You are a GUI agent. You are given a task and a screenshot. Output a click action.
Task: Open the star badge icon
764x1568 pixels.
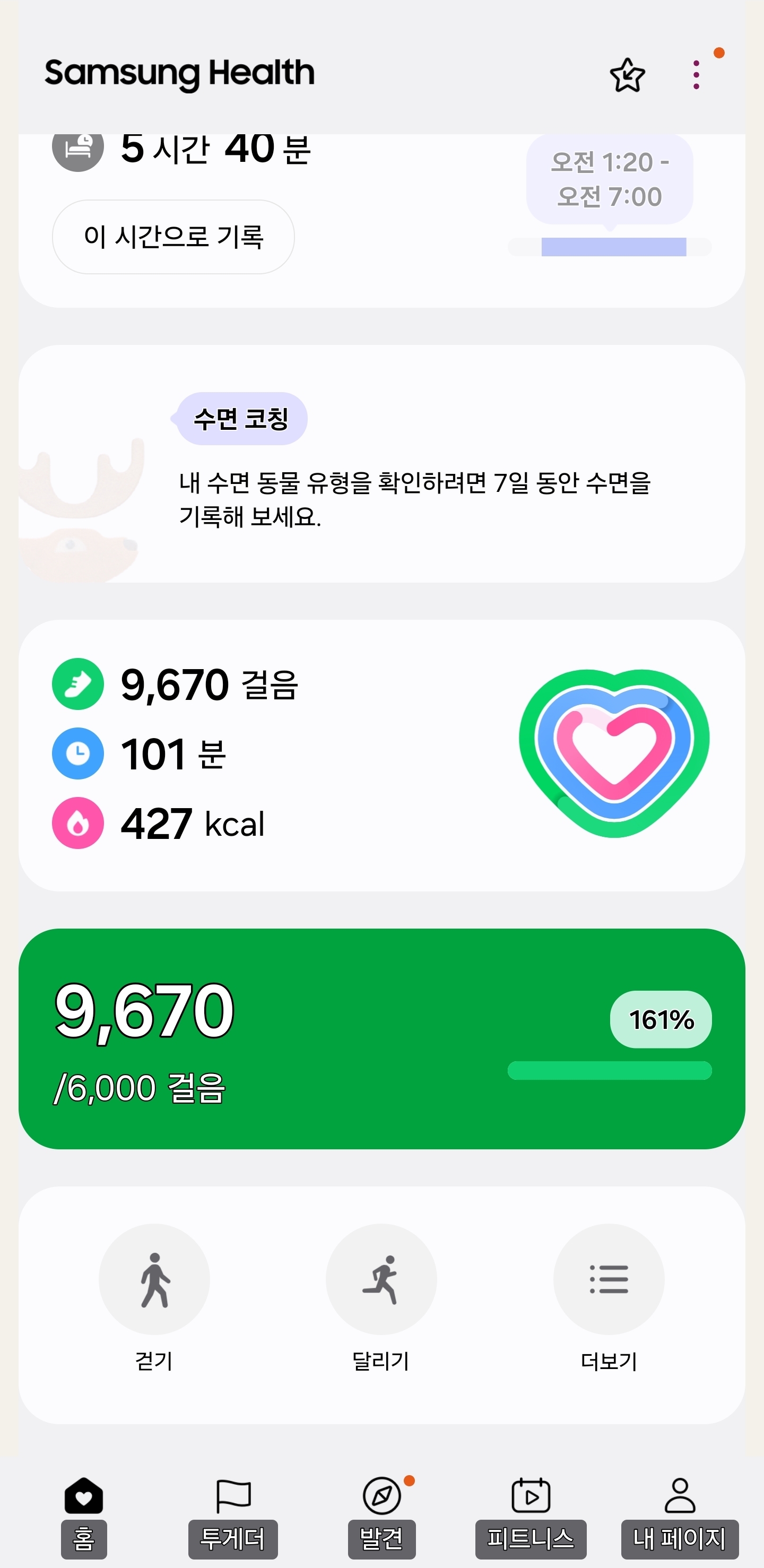pos(627,75)
